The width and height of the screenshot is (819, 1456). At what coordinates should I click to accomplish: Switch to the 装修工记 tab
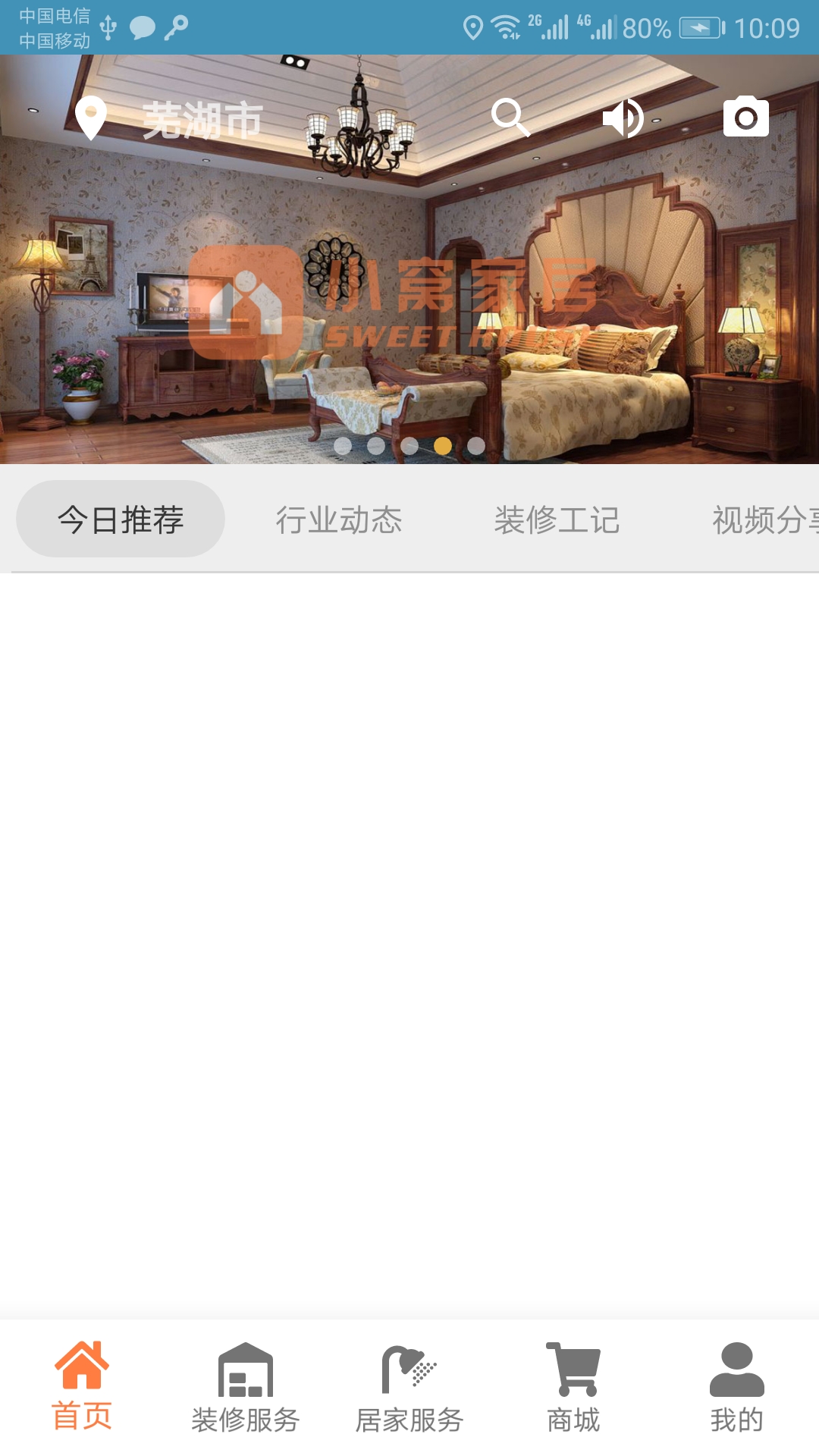coord(557,519)
